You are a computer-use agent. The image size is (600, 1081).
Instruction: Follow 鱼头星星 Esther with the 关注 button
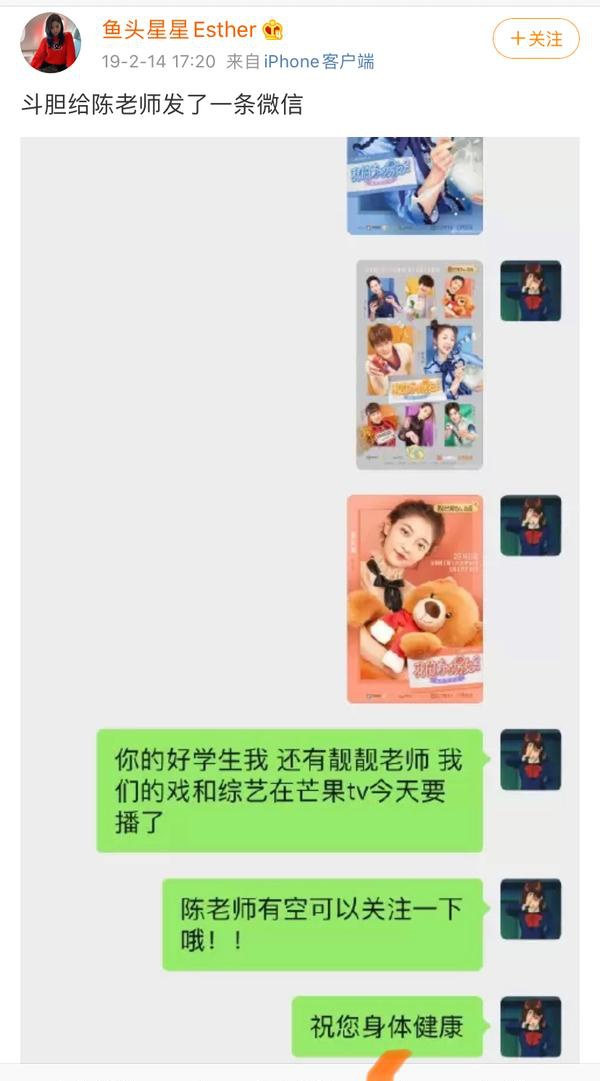point(536,39)
